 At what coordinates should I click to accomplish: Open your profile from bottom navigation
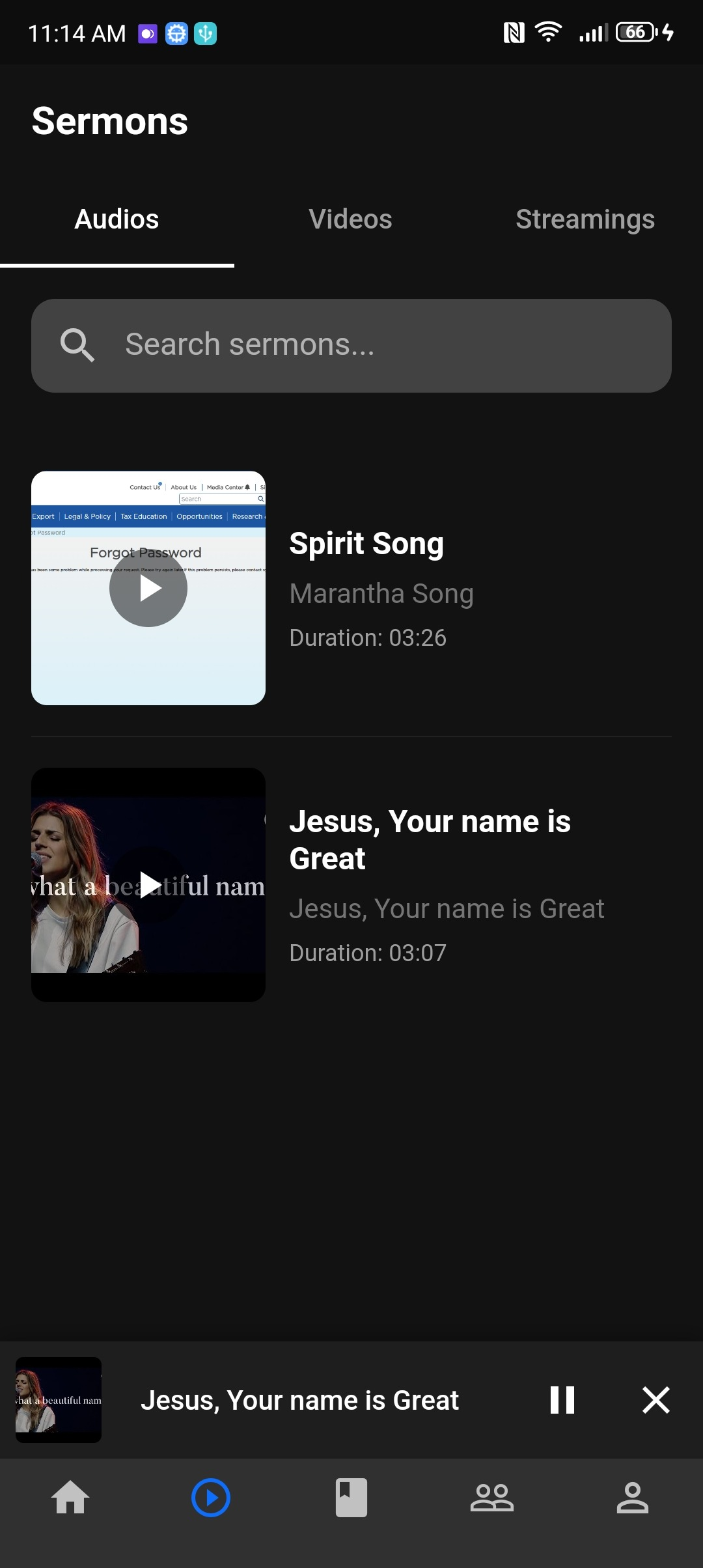(633, 1497)
